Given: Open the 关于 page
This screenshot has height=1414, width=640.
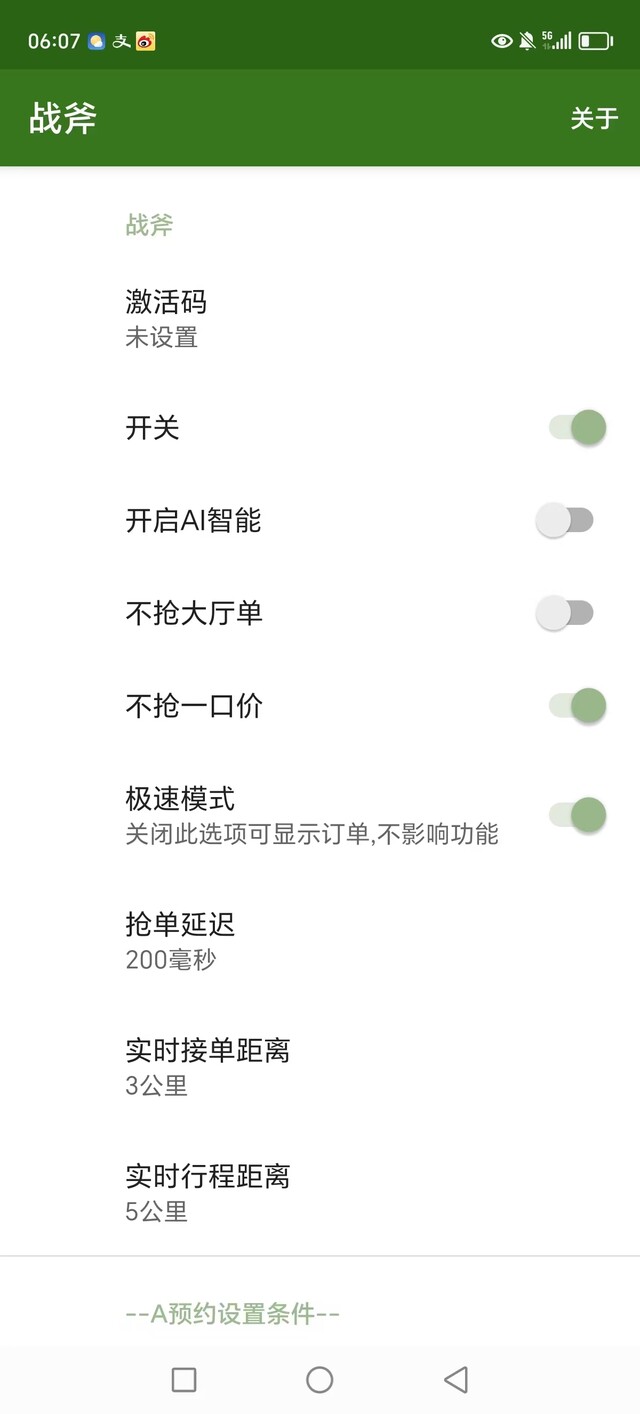Looking at the screenshot, I should (594, 118).
